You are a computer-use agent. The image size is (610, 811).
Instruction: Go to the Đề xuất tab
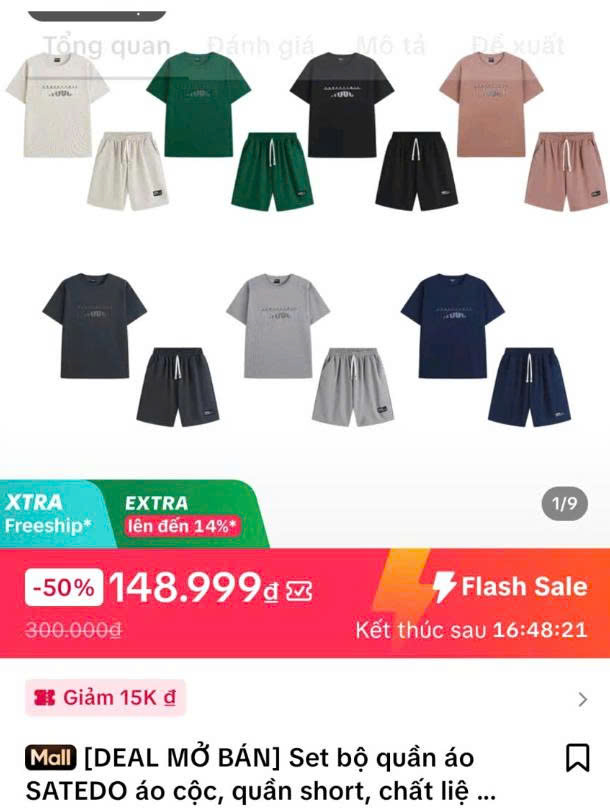coord(518,46)
